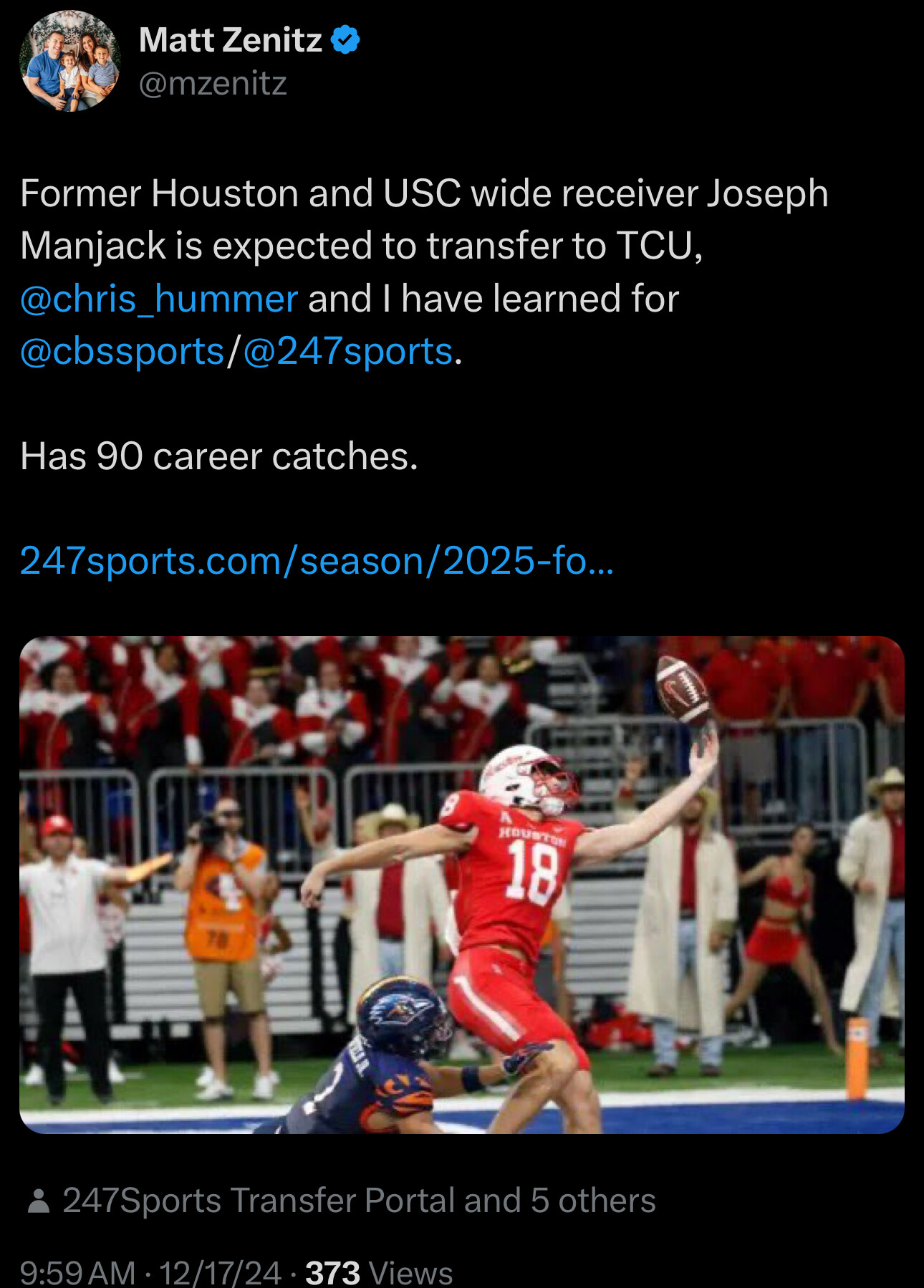The width and height of the screenshot is (924, 1288).
Task: Open Matt Zenitz's profile picture
Action: pyautogui.click(x=69, y=62)
